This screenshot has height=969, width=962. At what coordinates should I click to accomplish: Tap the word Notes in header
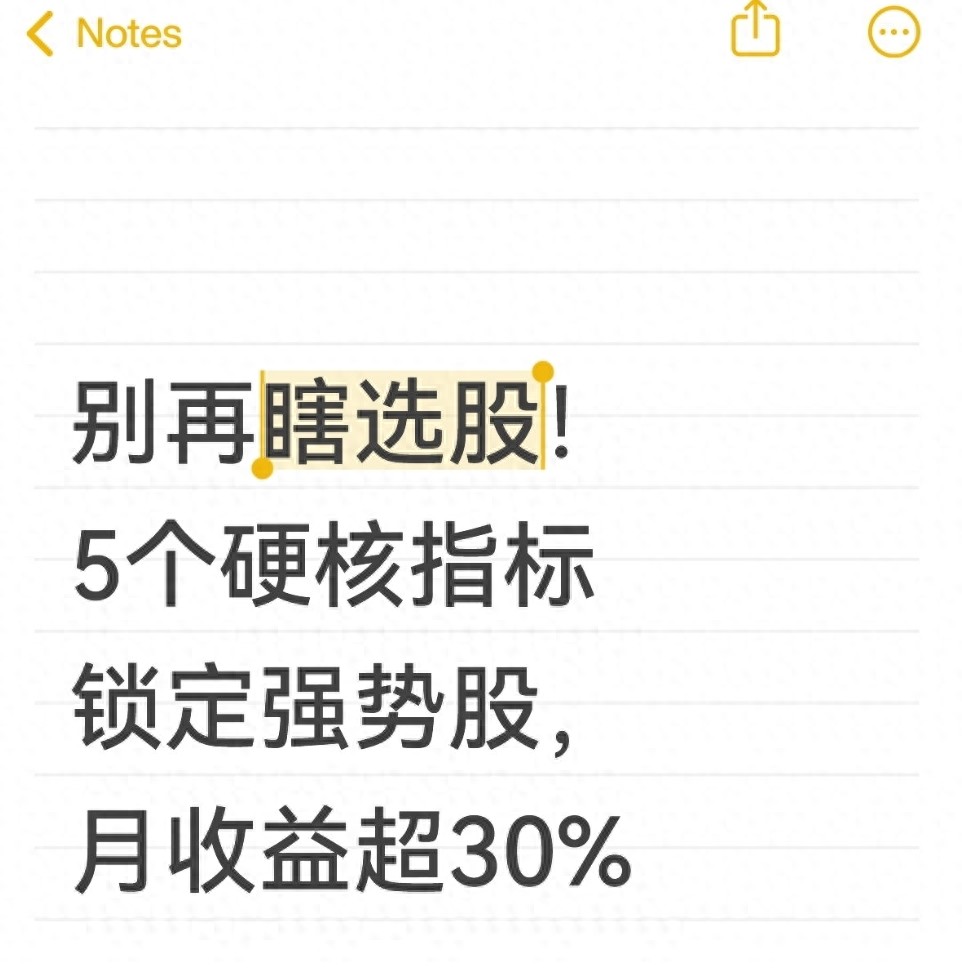coord(127,31)
